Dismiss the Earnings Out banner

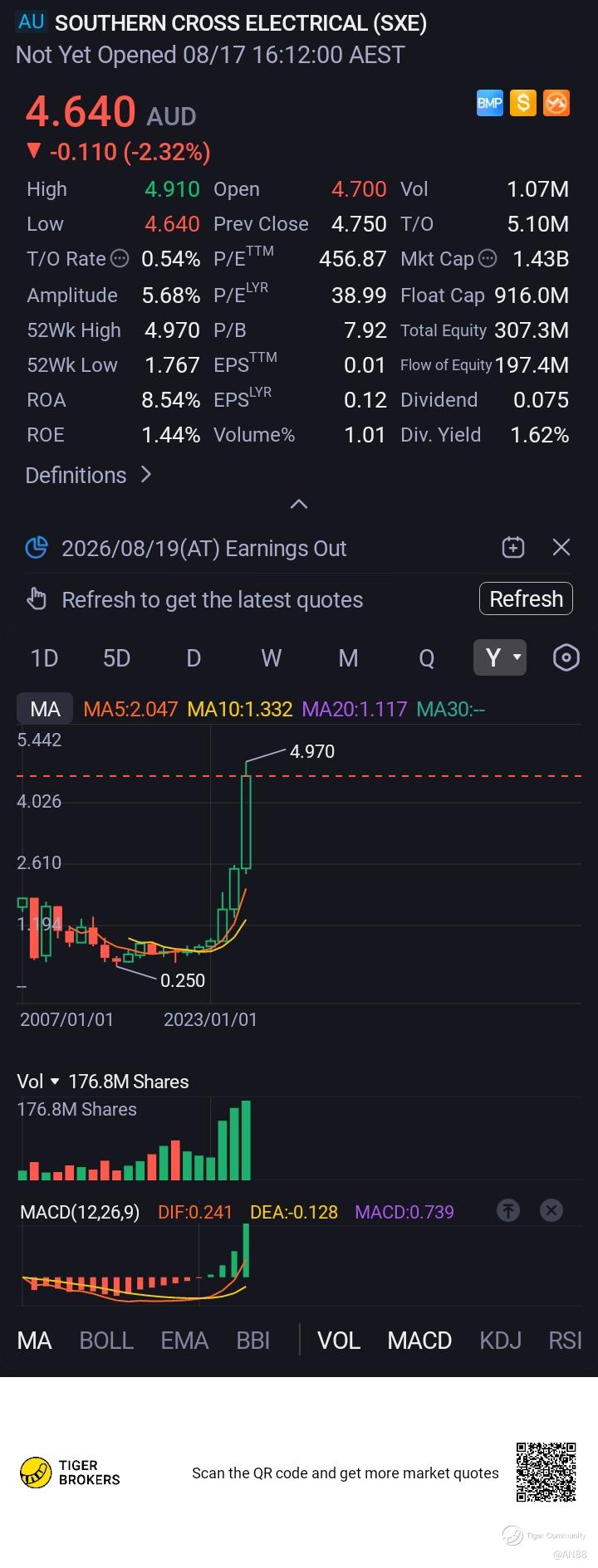point(561,548)
